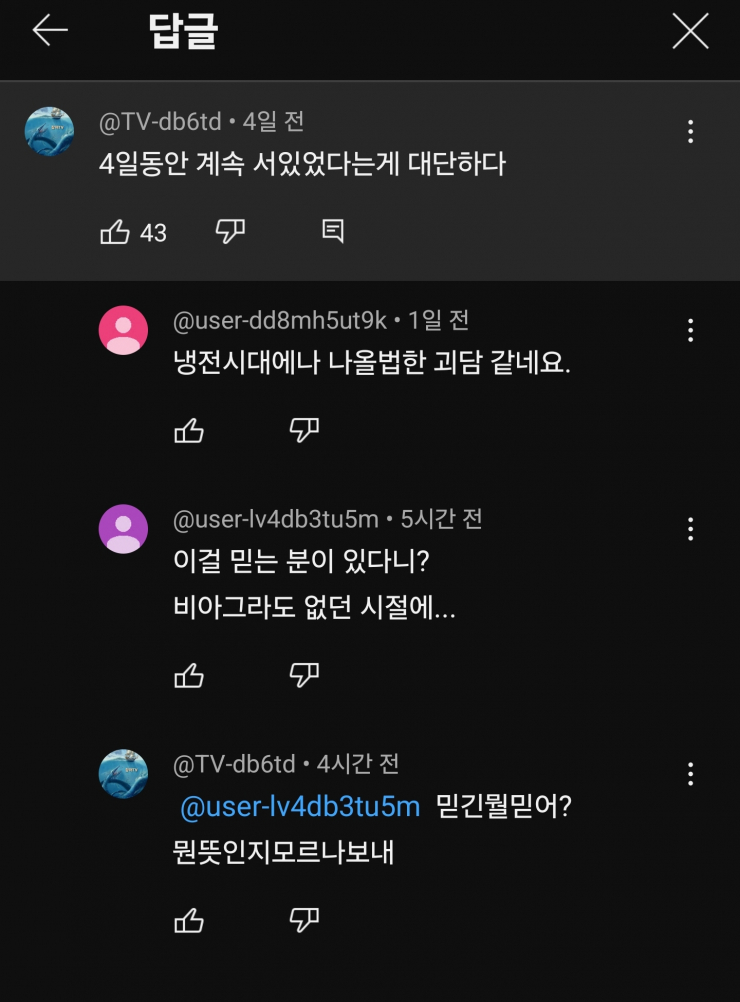Dislike @user-lv4db3tu5m's reply
The image size is (740, 1002).
pyautogui.click(x=305, y=675)
